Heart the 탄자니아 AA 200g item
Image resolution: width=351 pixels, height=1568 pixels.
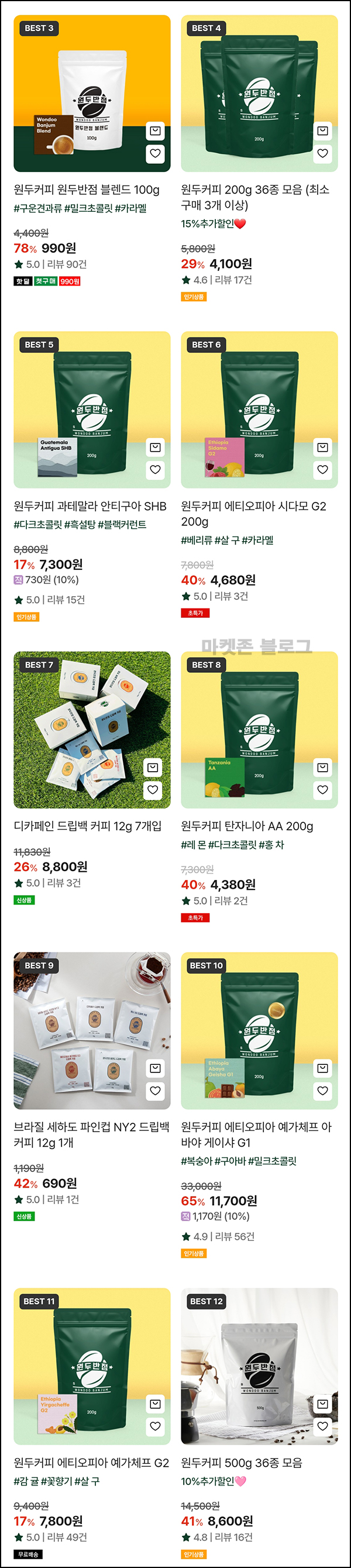322,790
